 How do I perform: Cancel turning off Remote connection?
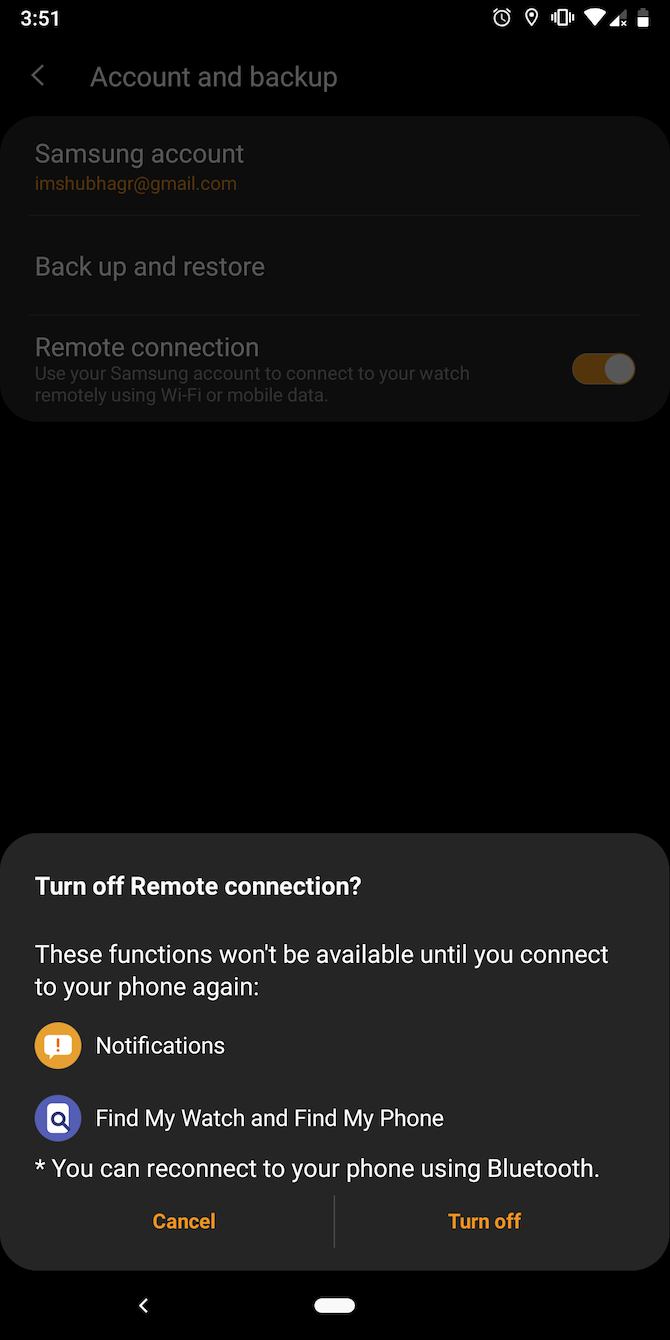tap(184, 1221)
